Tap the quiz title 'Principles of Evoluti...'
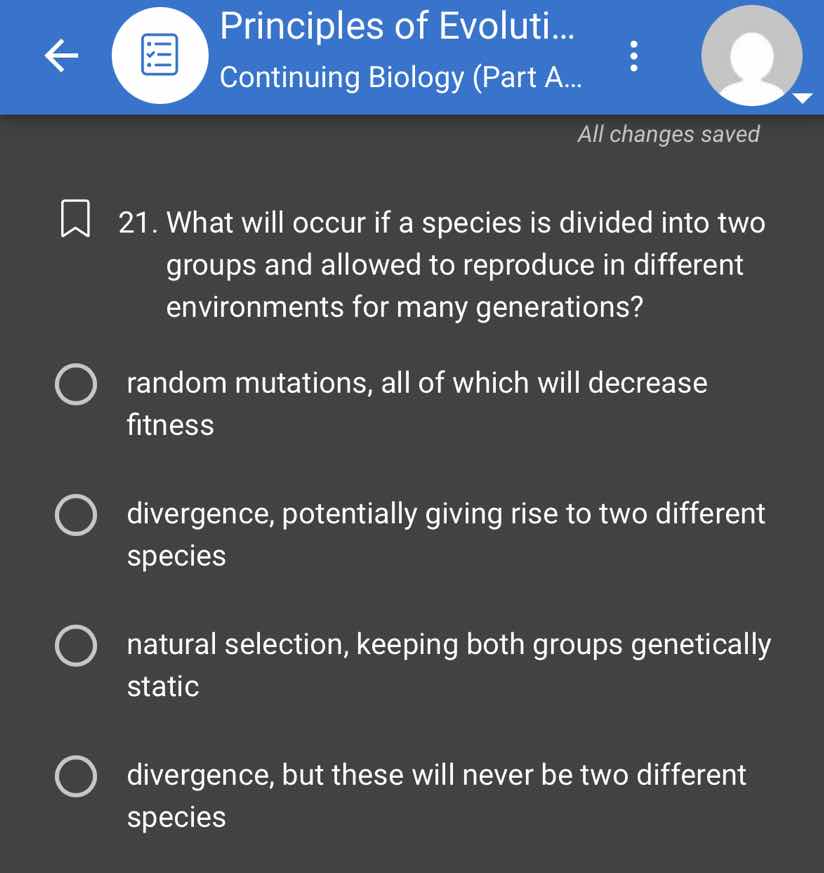This screenshot has height=873, width=824. point(397,26)
